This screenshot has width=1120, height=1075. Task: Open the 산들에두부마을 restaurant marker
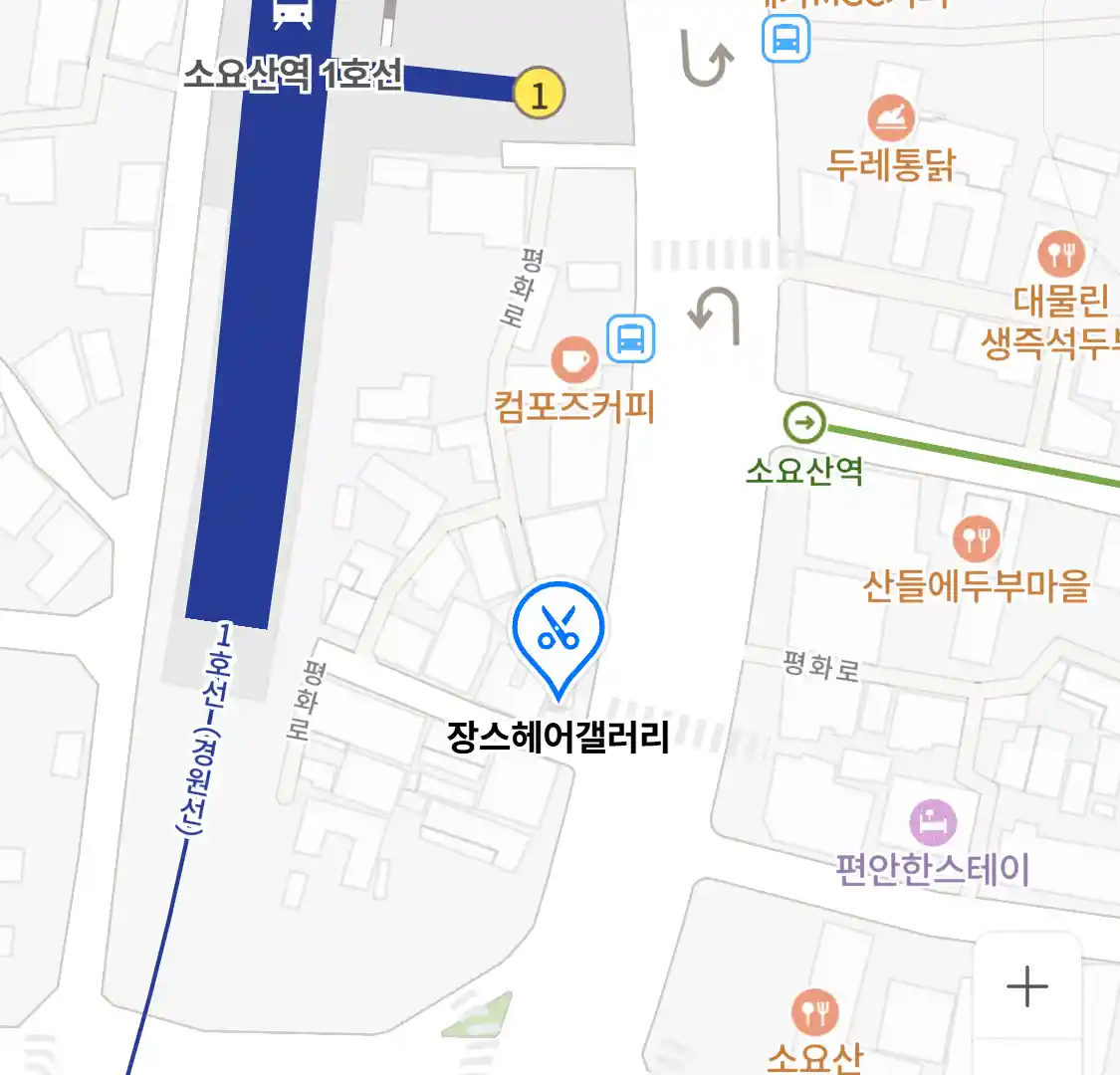976,538
